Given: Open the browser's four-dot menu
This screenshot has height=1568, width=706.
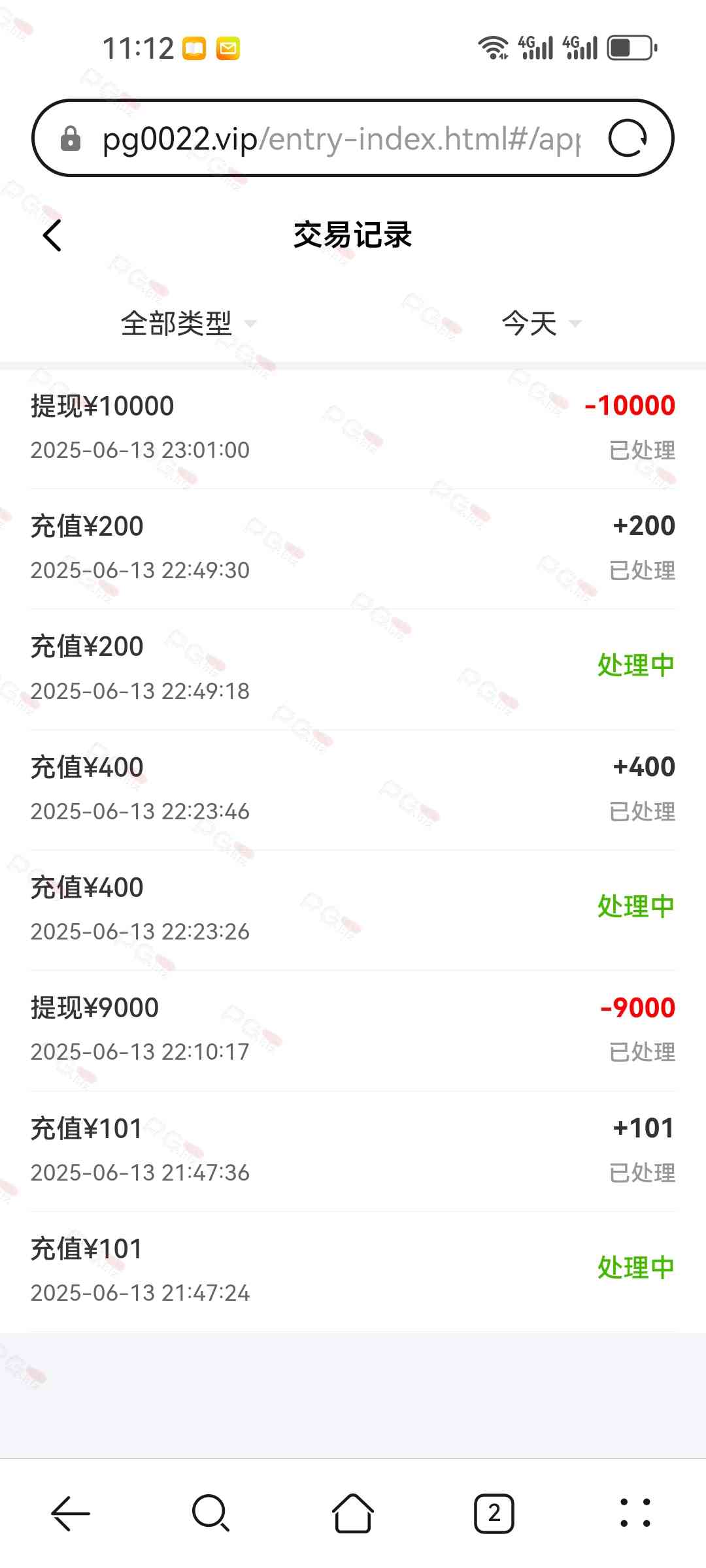Looking at the screenshot, I should [635, 1513].
